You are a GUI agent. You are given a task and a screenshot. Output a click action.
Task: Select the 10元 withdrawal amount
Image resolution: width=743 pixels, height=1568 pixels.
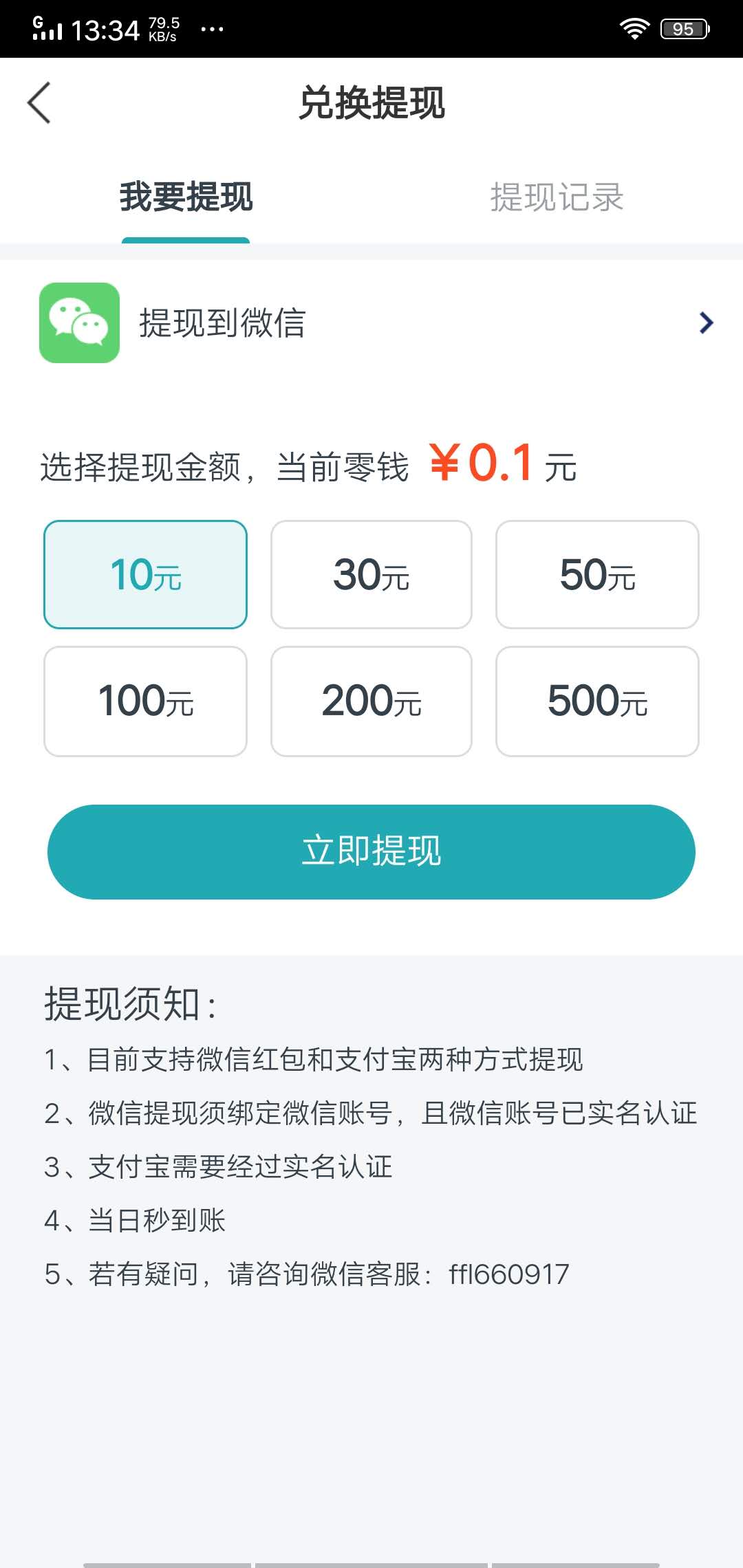point(145,574)
